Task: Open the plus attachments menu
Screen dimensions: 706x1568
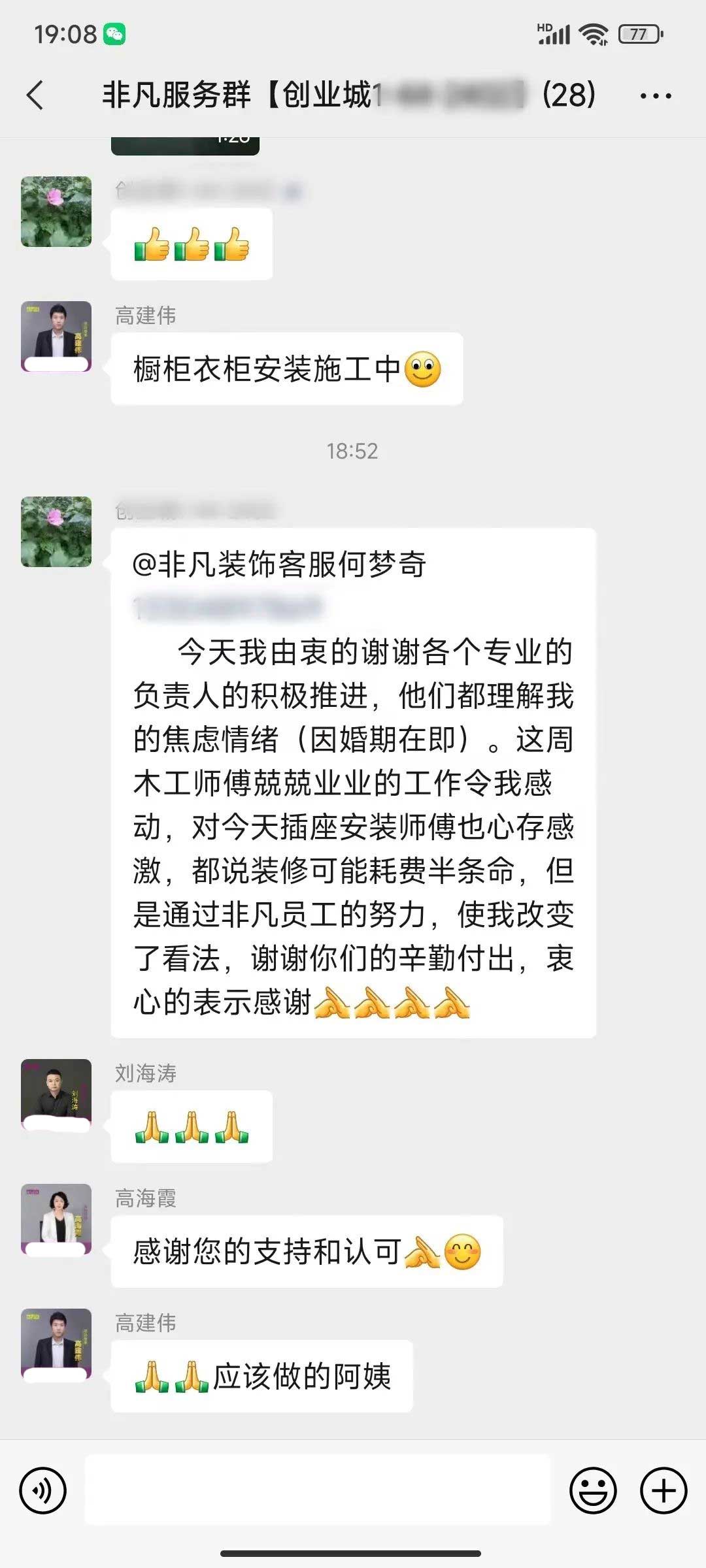Action: (663, 1490)
